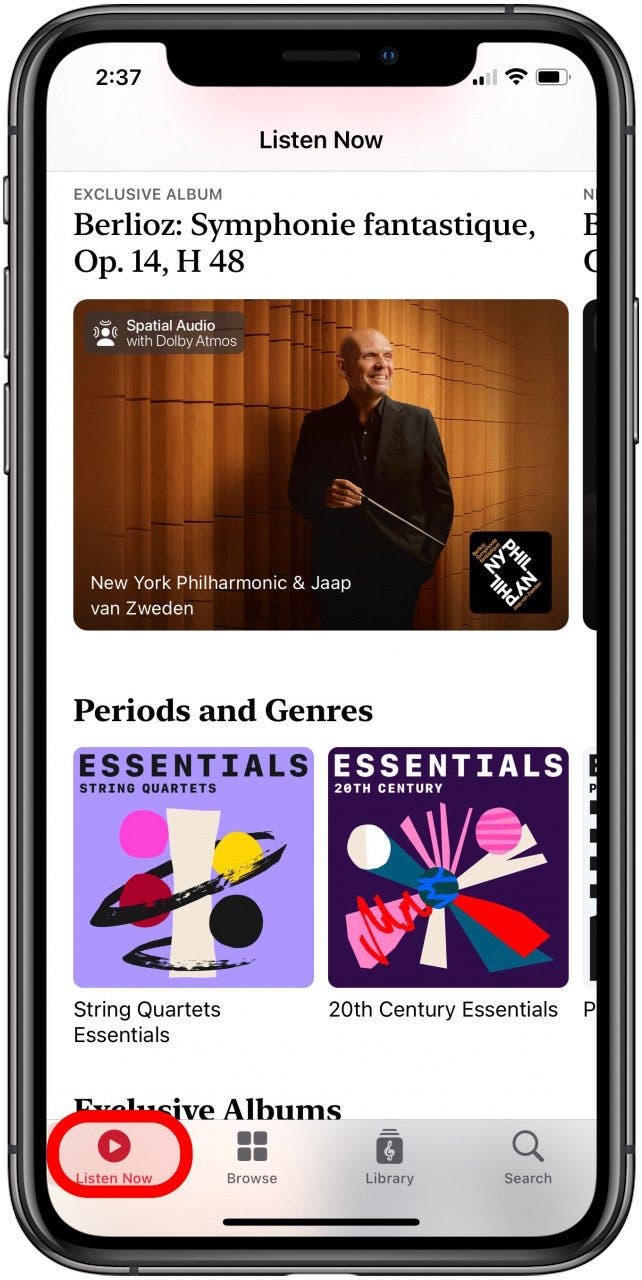Switch to the Browse tab
The image size is (642, 1280).
point(251,1156)
